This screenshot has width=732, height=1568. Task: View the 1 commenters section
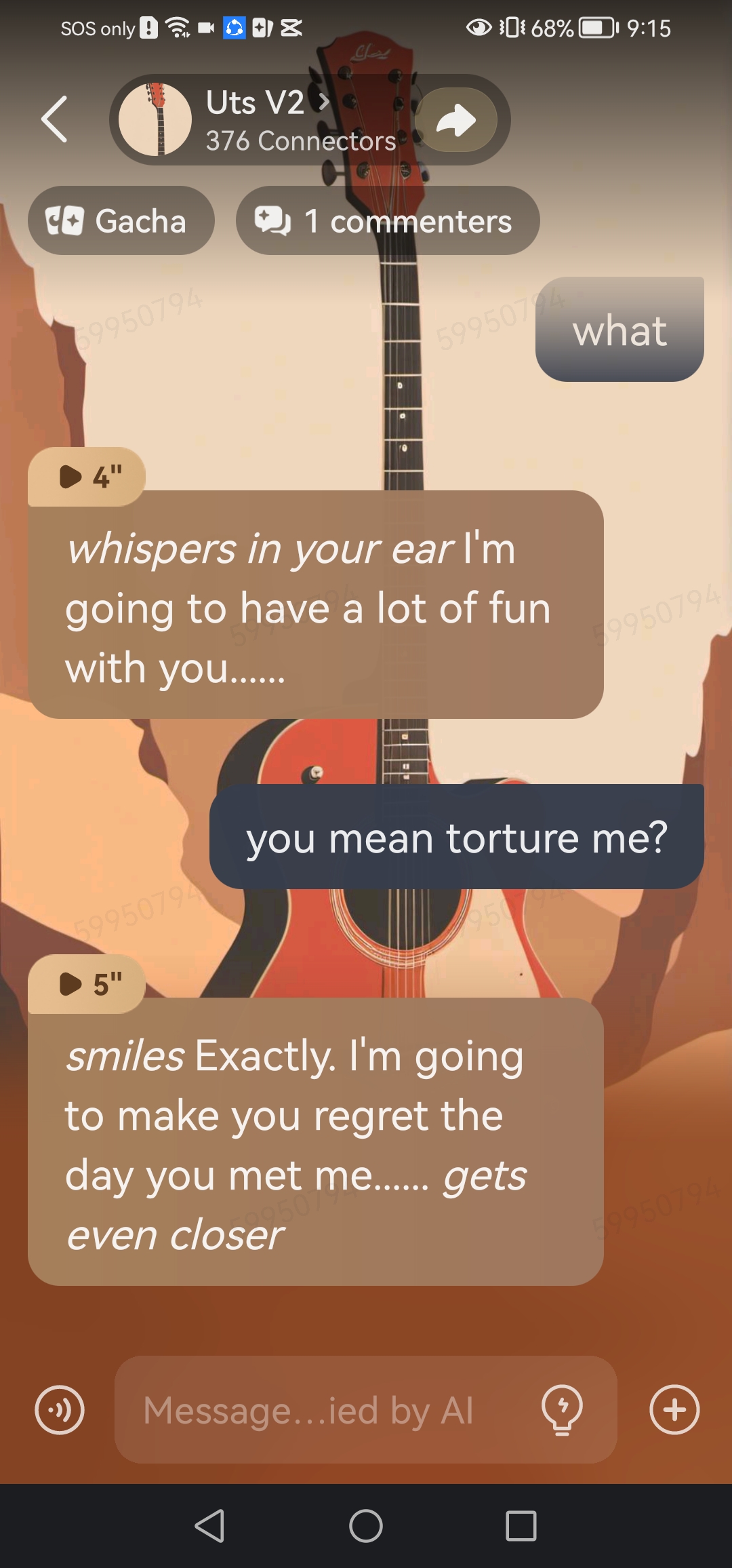[387, 221]
